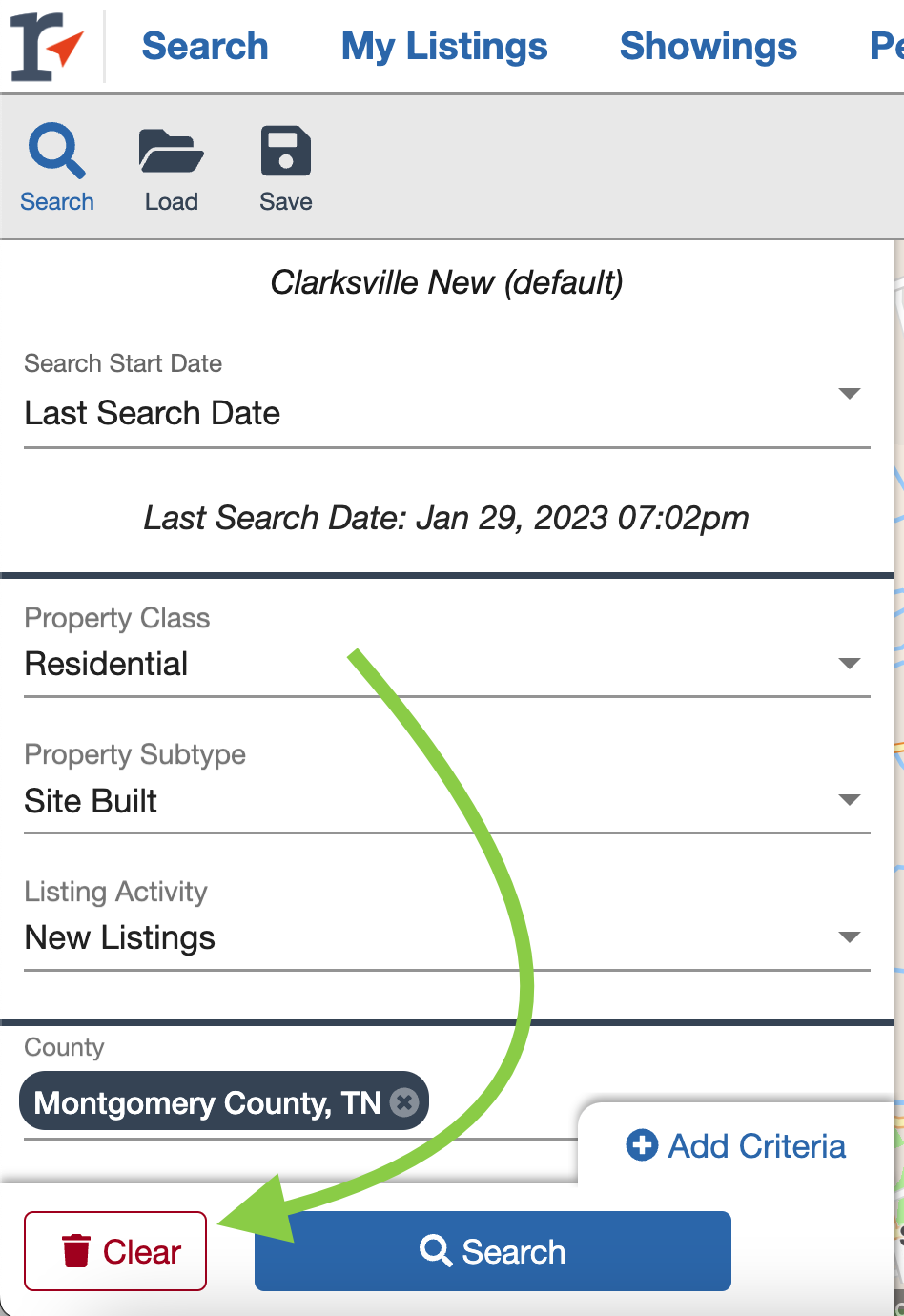Viewport: 904px width, 1316px height.
Task: Load a saved search
Action: click(172, 168)
